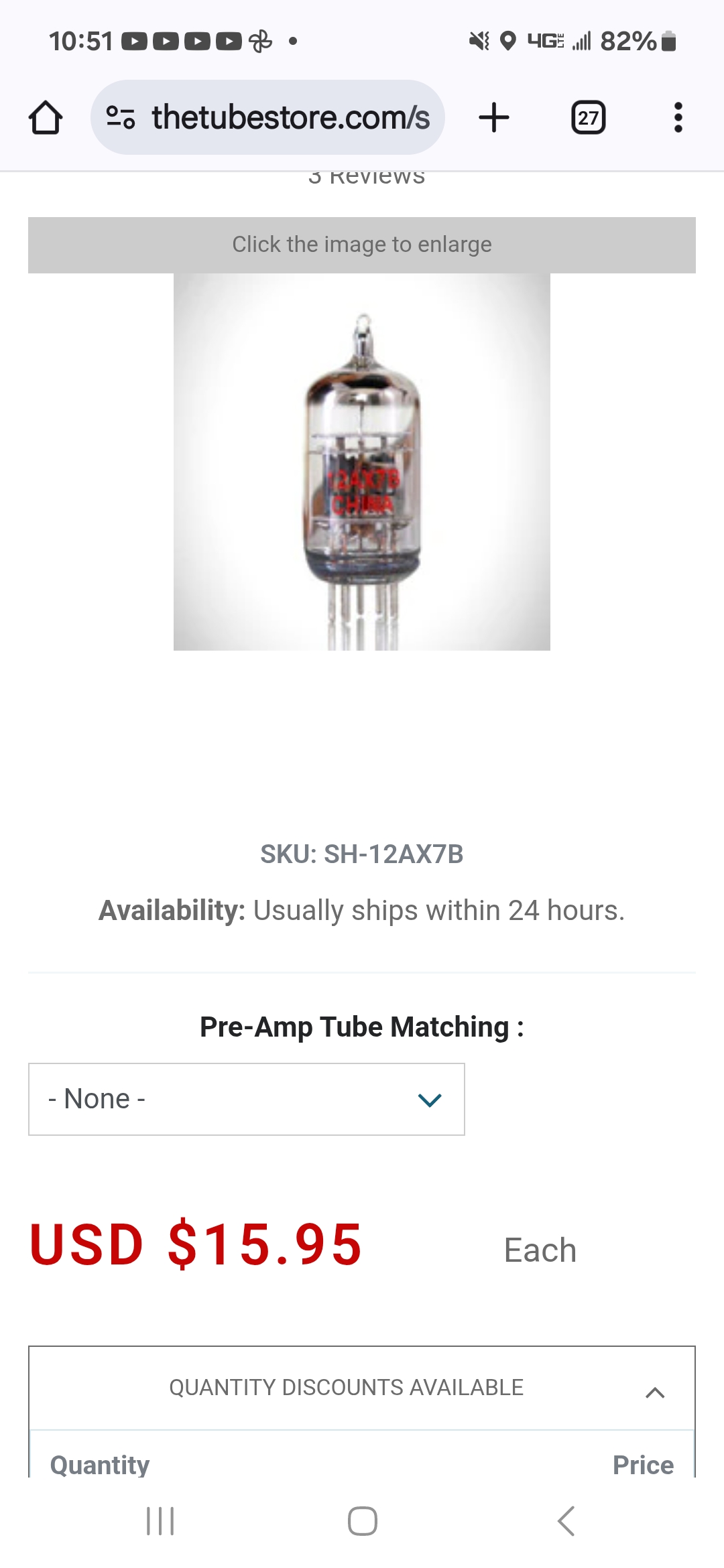This screenshot has height=1568, width=724.
Task: Go to the browser home page
Action: click(46, 118)
